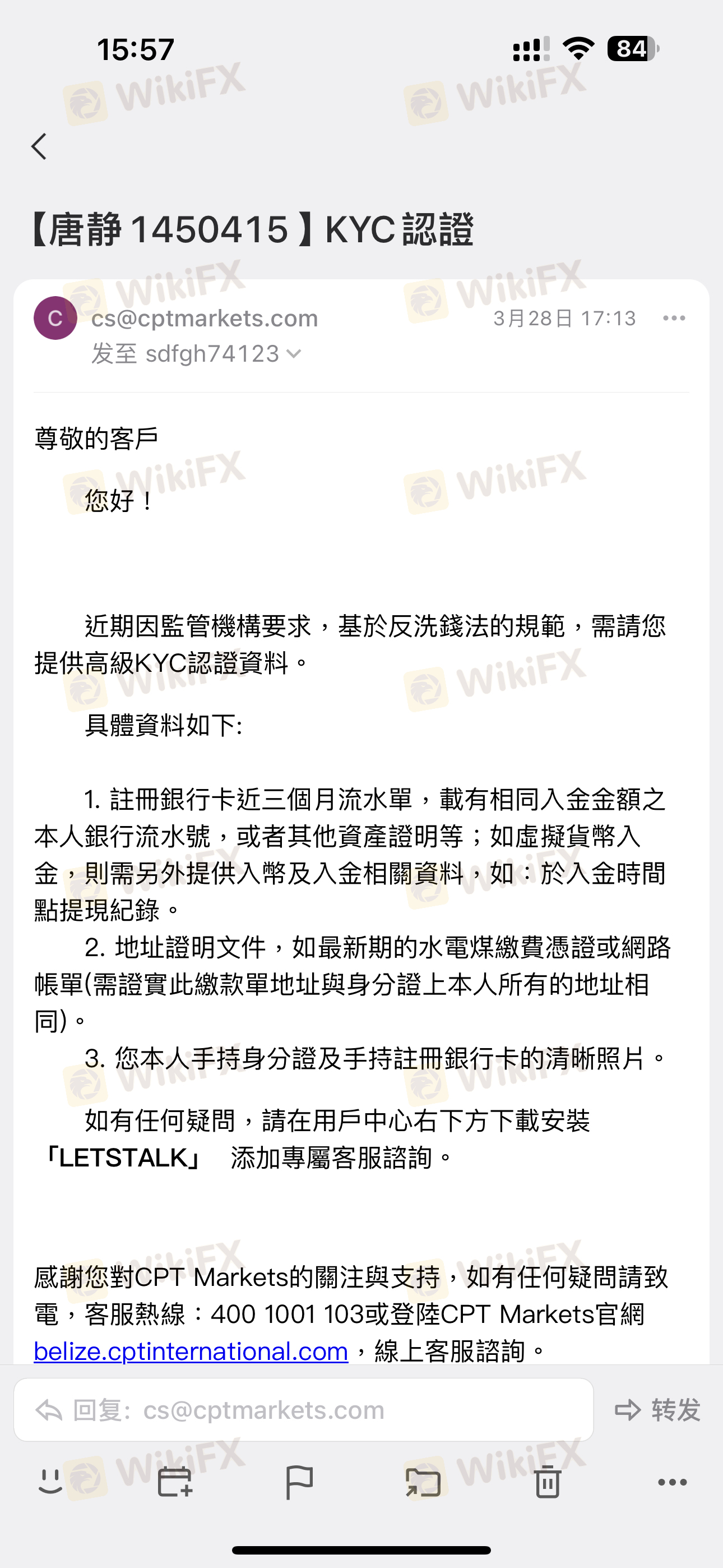723x1568 pixels.
Task: Go back to the inbox
Action: [40, 147]
